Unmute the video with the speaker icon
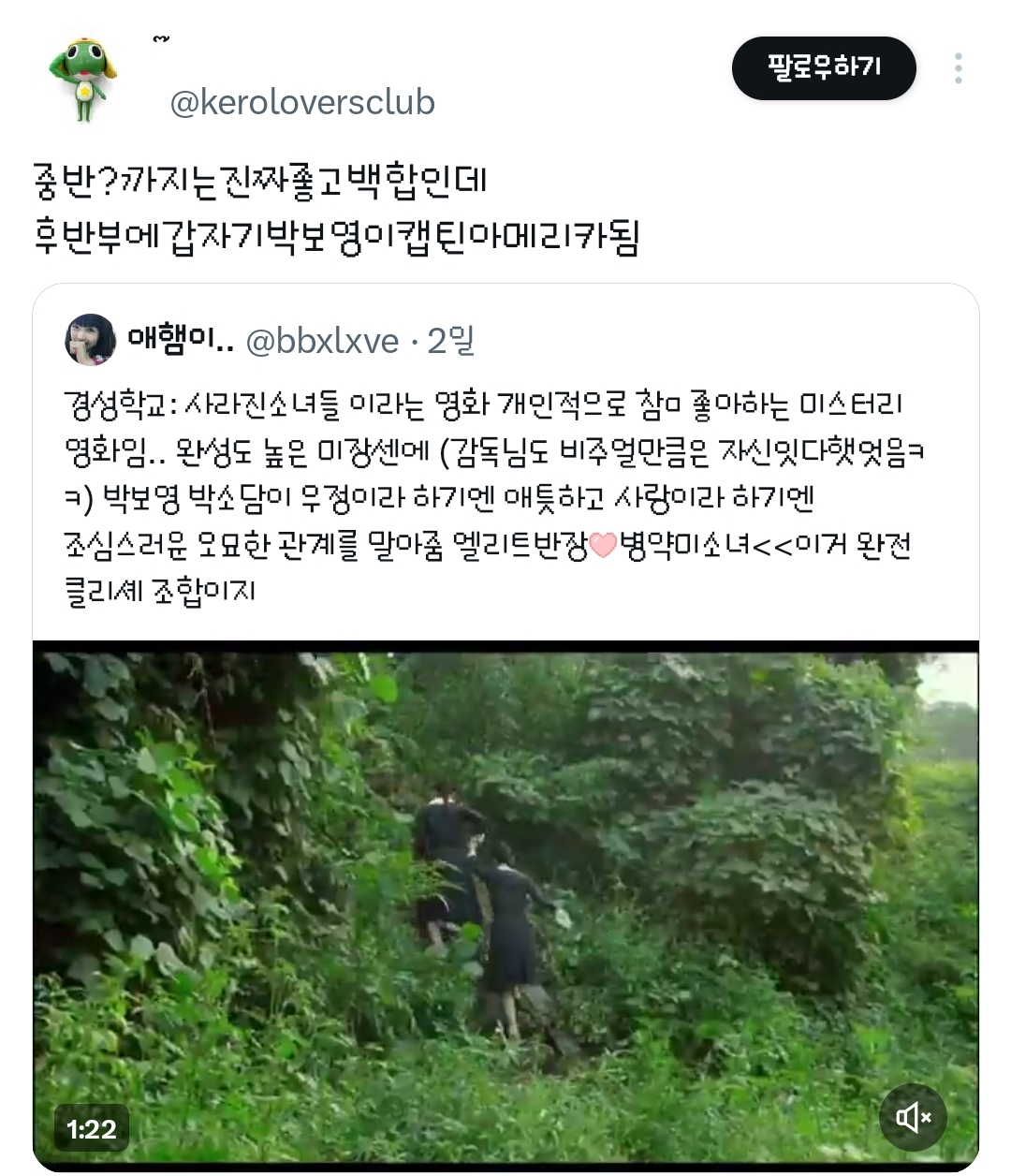 pyautogui.click(x=913, y=1116)
